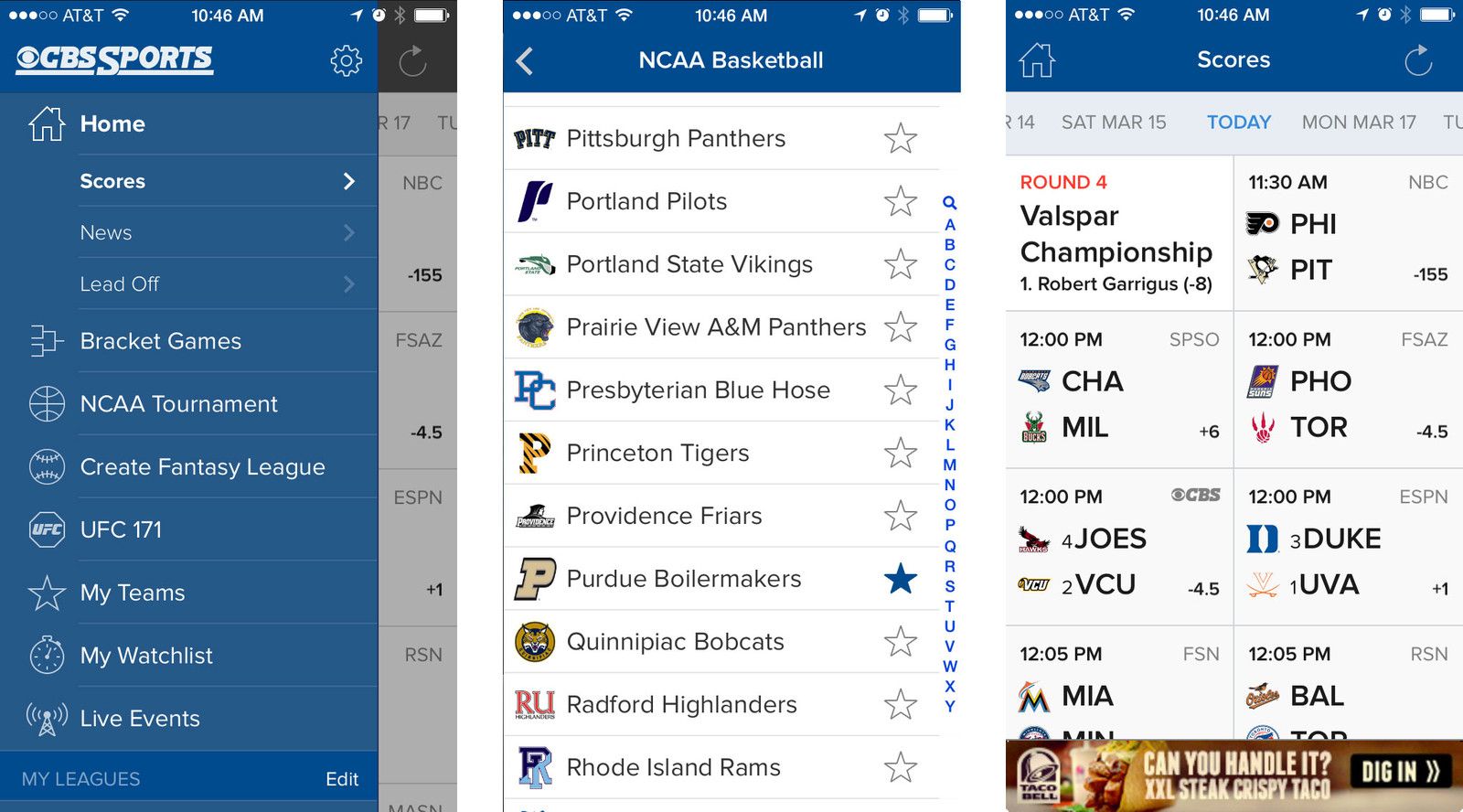Image resolution: width=1463 pixels, height=812 pixels.
Task: View My Watchlist
Action: [x=146, y=656]
